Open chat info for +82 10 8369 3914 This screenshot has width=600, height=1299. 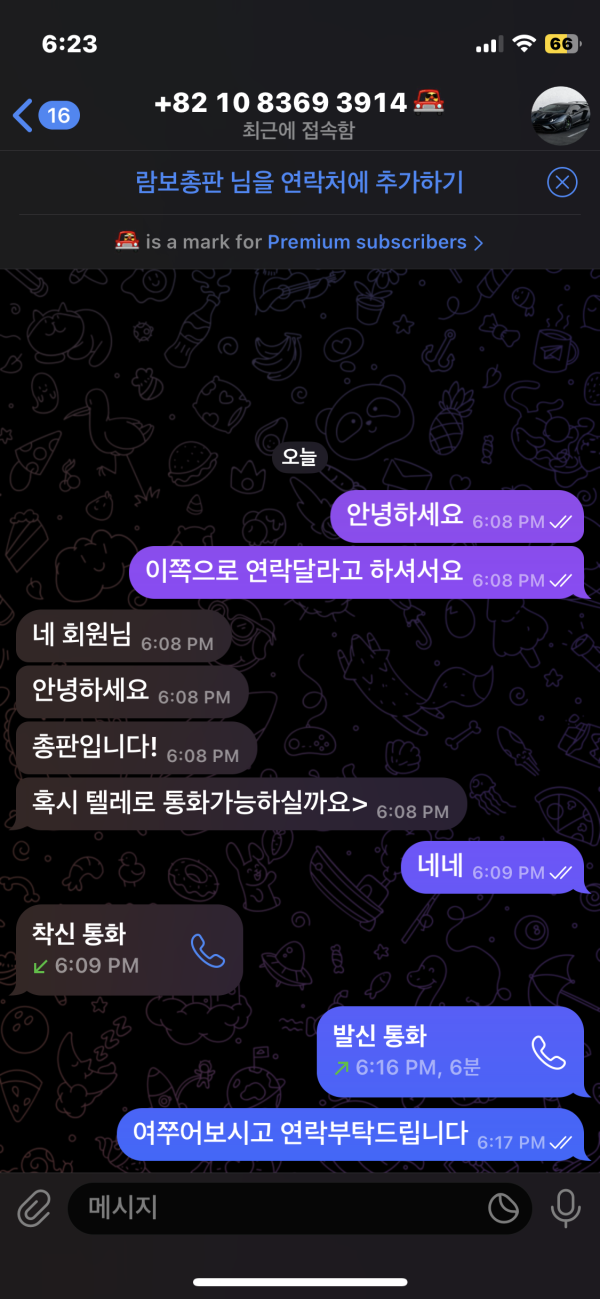coord(299,114)
